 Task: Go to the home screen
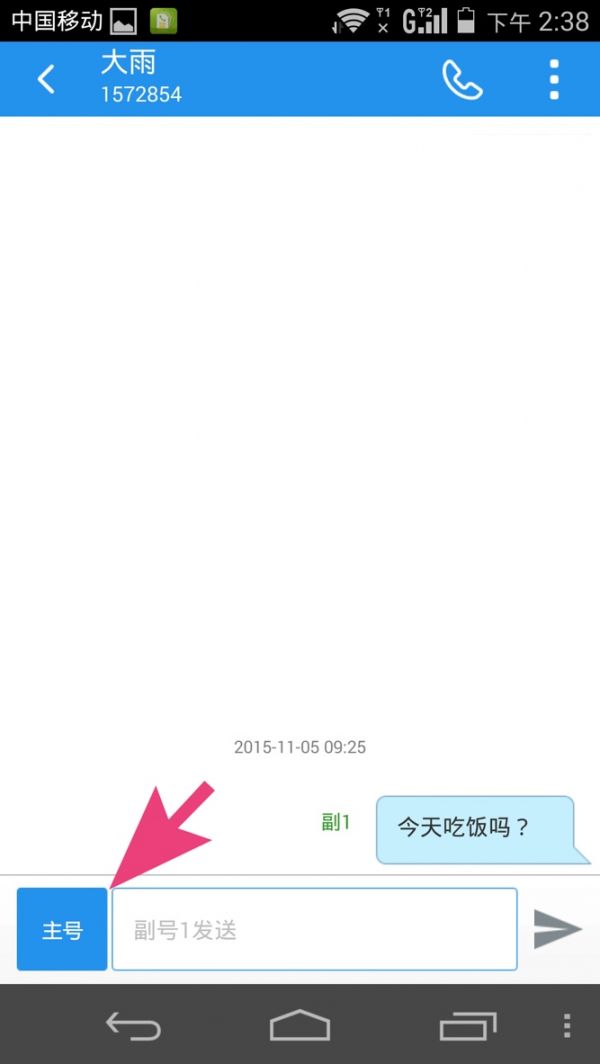pyautogui.click(x=300, y=1026)
